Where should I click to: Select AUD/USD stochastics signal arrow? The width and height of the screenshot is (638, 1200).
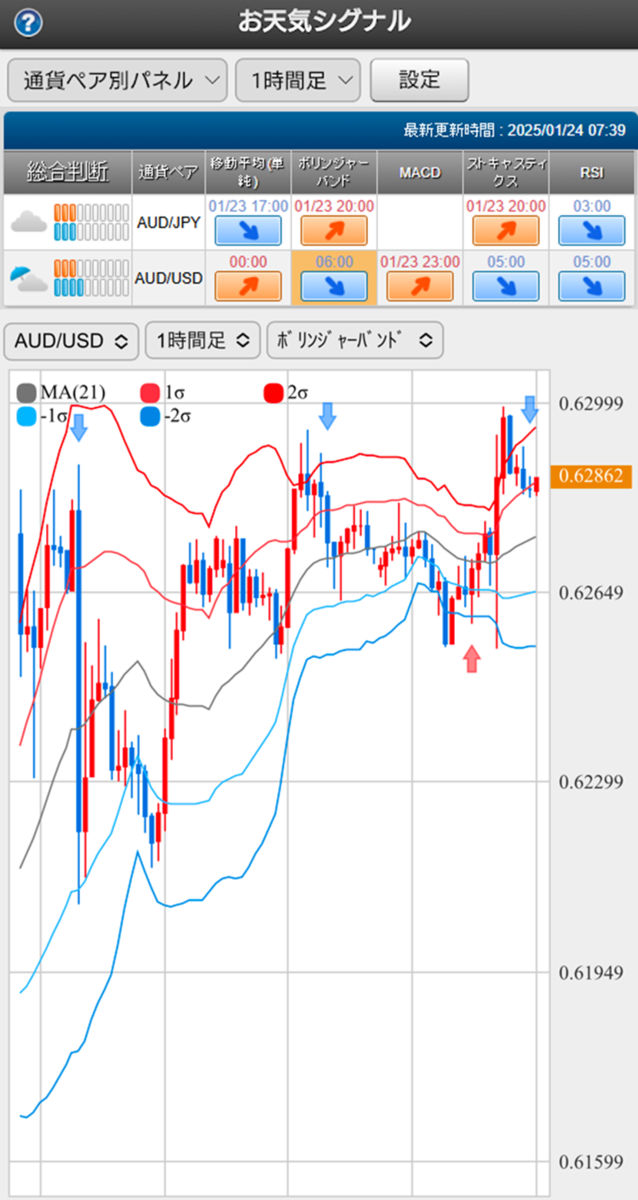(x=505, y=285)
